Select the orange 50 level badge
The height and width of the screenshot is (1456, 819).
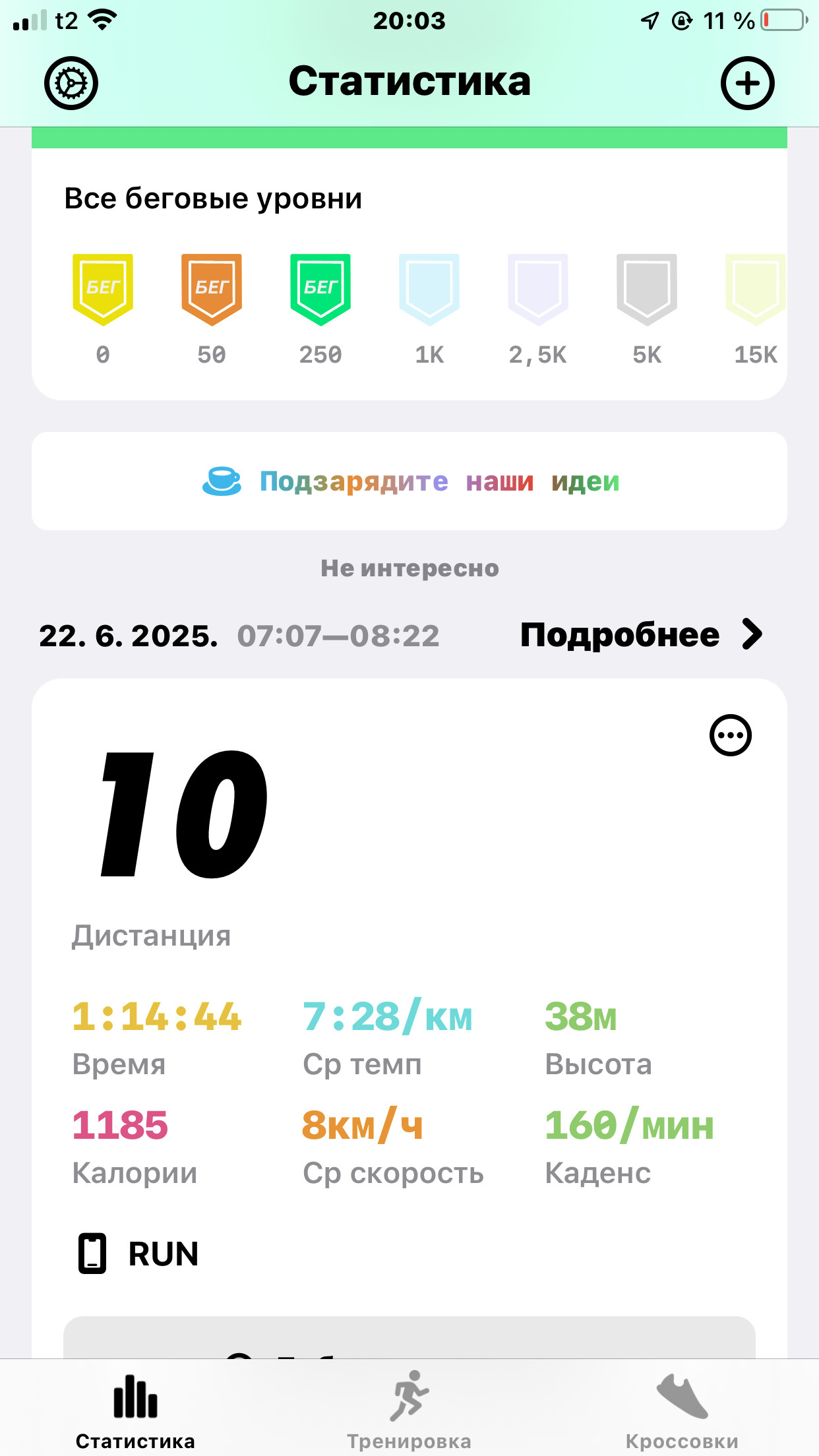pos(212,289)
